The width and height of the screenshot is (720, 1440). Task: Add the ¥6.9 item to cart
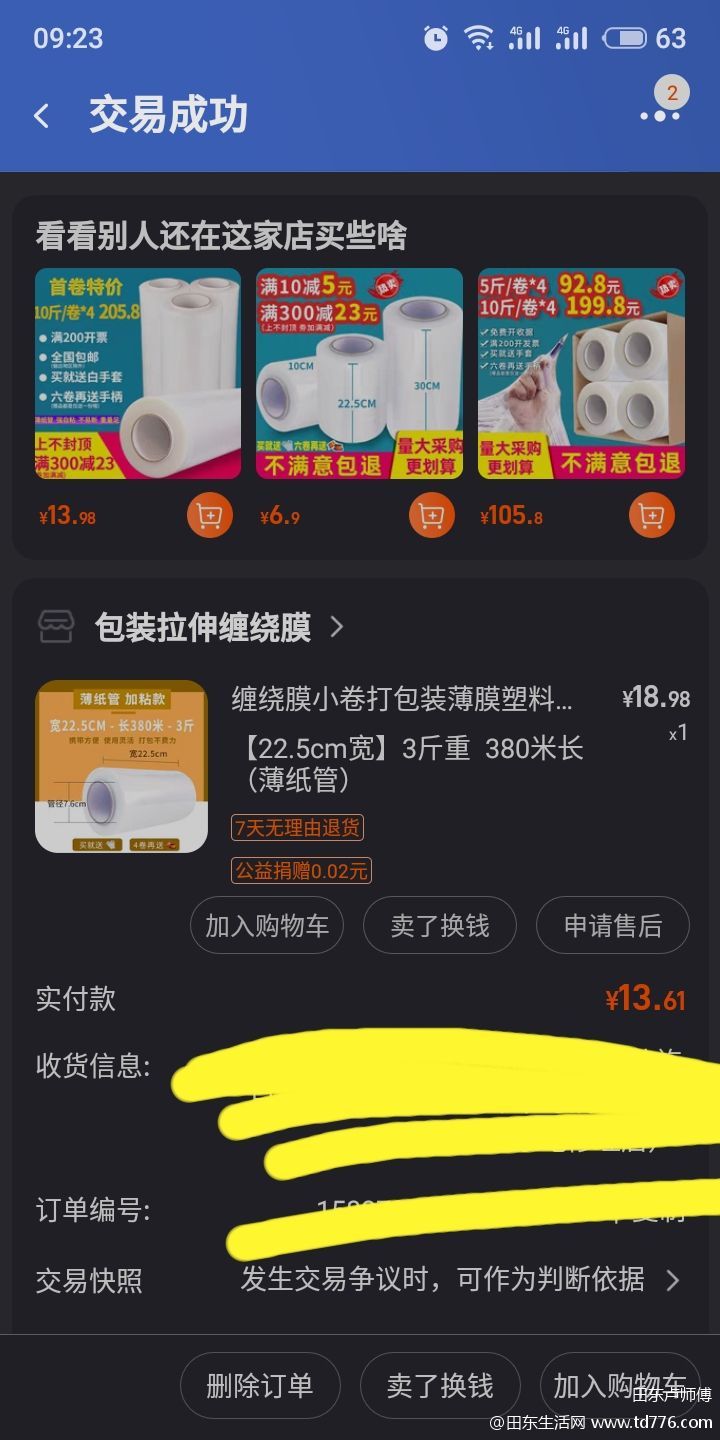coord(432,516)
